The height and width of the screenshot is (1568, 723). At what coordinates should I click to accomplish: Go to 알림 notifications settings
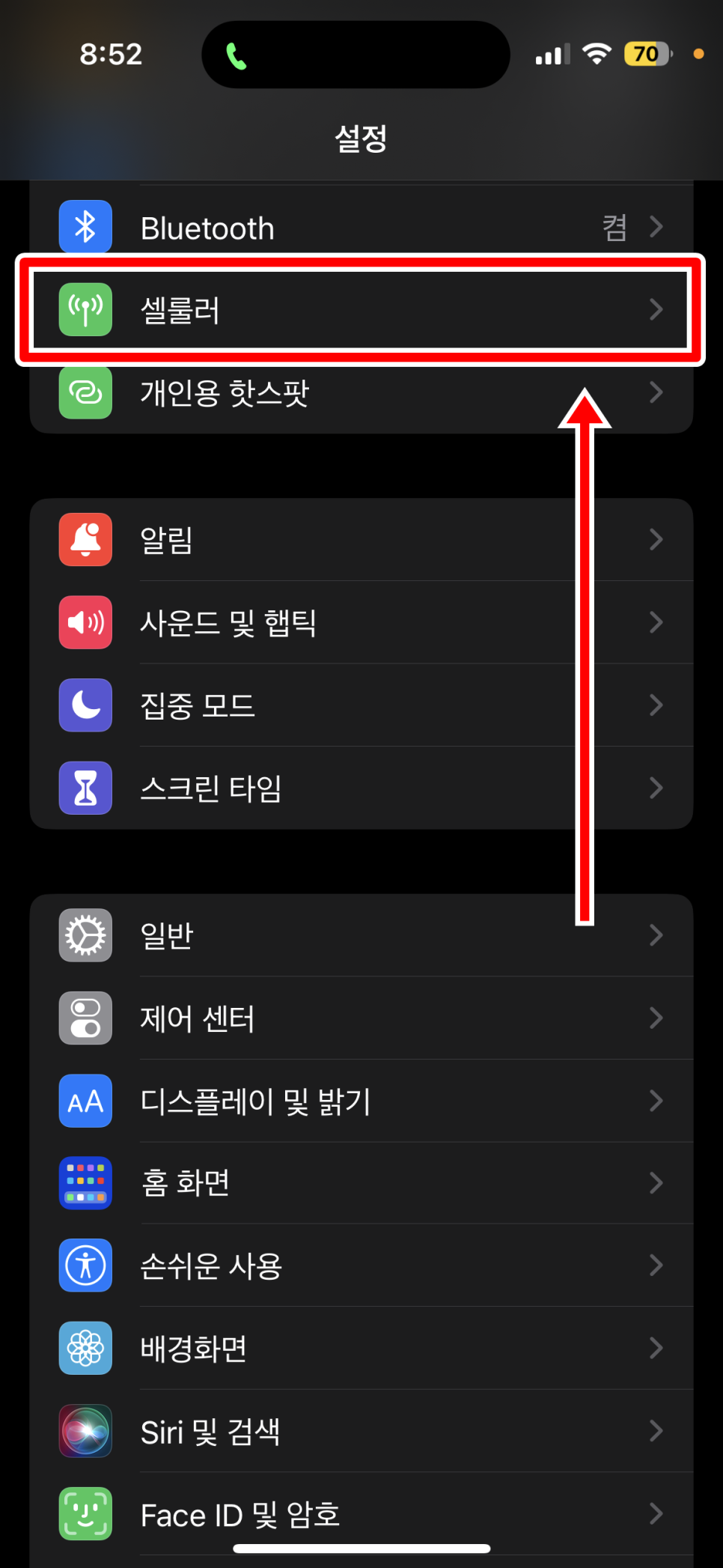[x=361, y=540]
